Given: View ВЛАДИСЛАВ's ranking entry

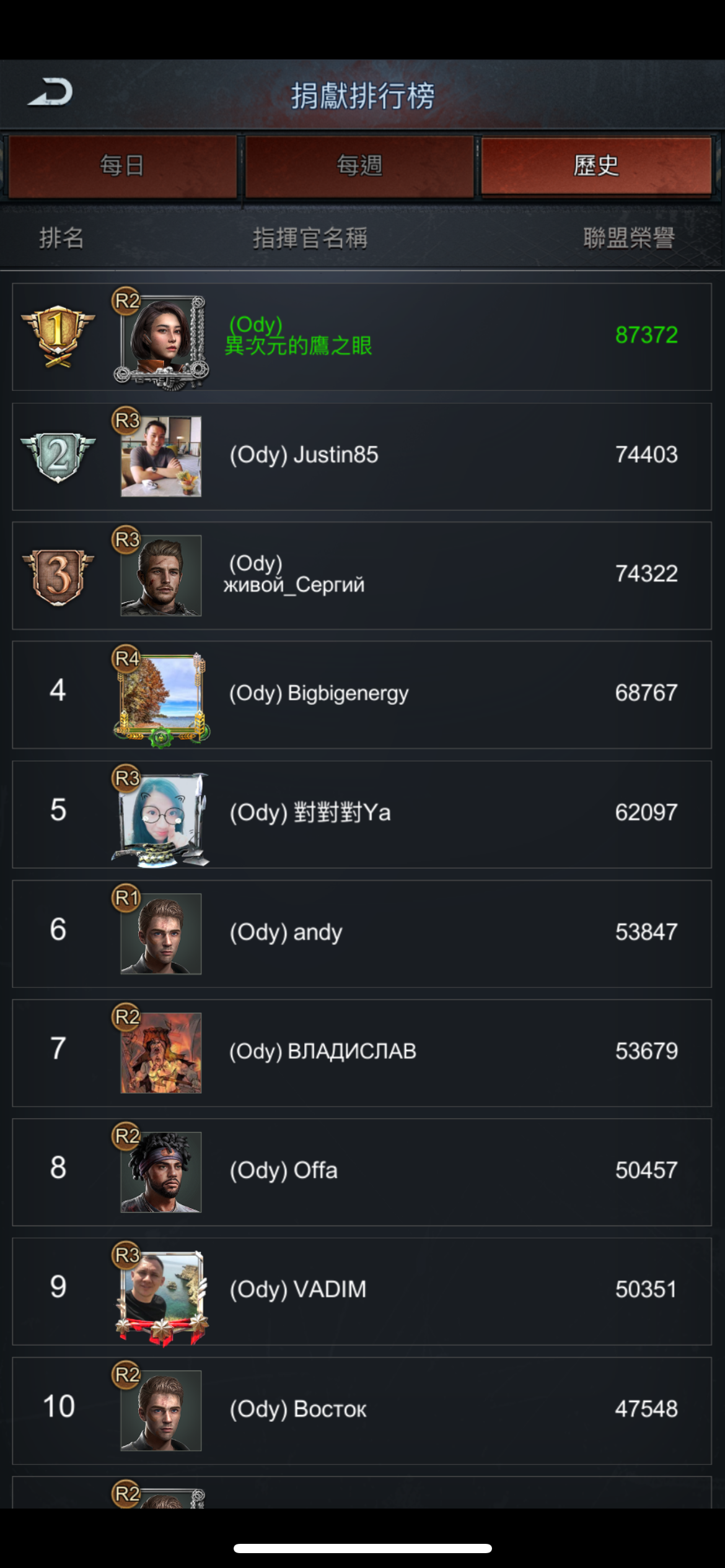Looking at the screenshot, I should click(362, 1052).
